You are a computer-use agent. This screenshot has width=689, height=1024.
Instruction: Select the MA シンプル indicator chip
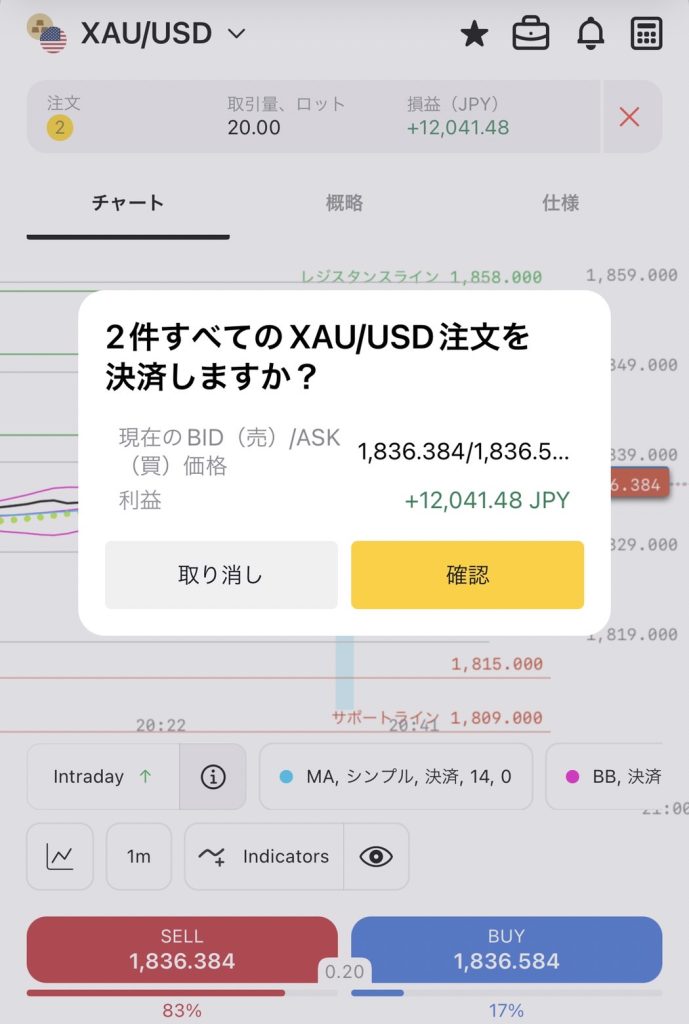click(x=396, y=776)
